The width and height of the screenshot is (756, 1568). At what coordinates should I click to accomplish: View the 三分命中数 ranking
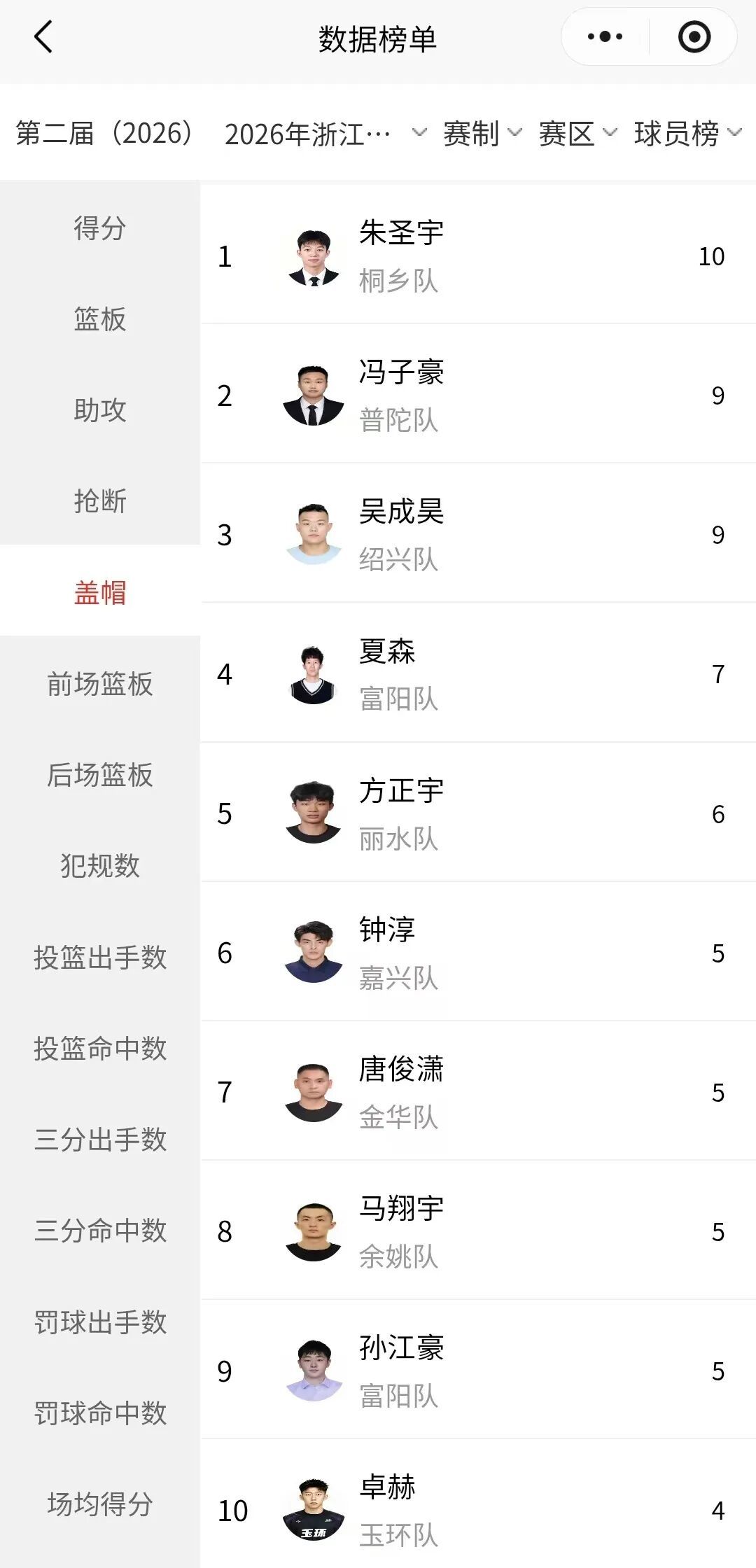(x=100, y=1230)
